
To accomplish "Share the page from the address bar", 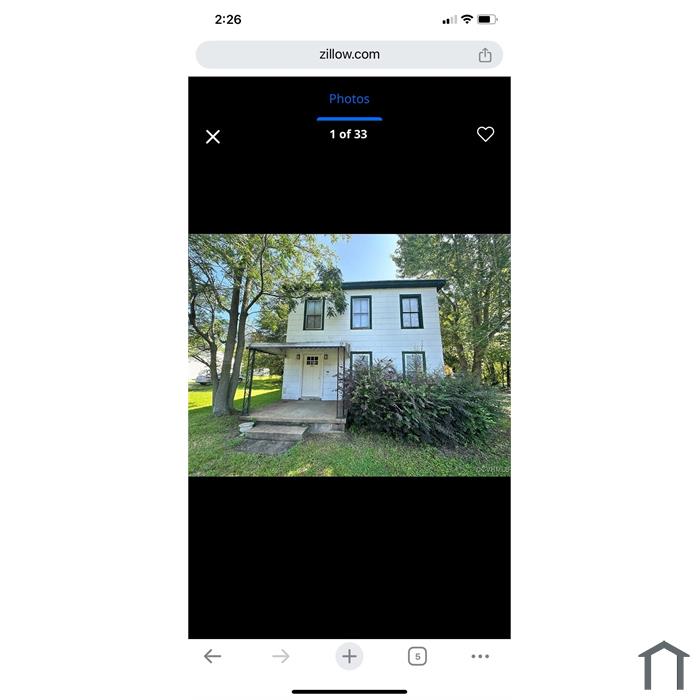I will click(x=485, y=55).
